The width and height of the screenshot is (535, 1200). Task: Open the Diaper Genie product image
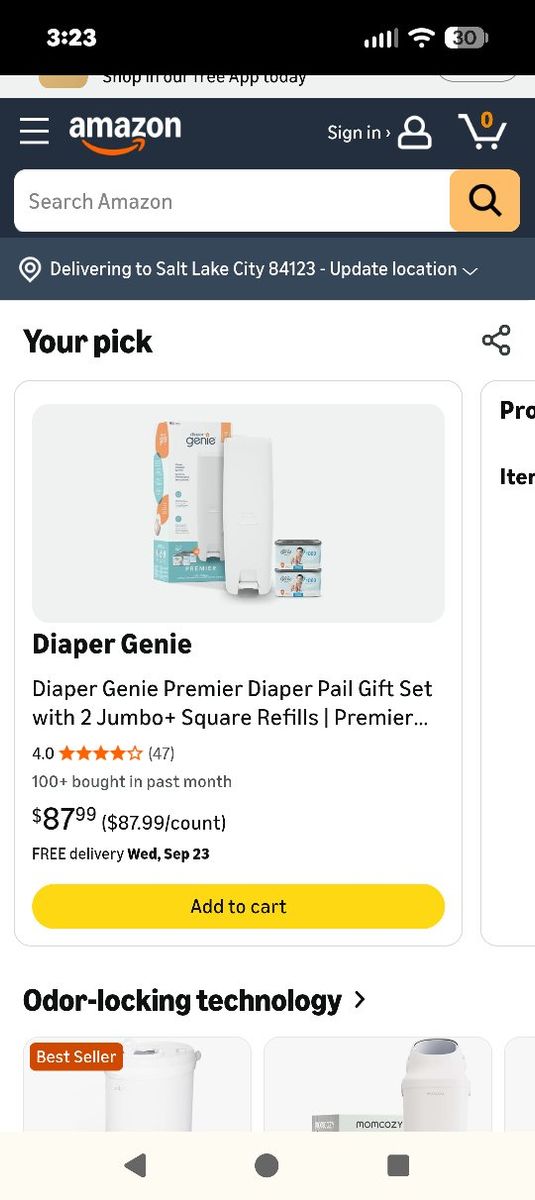click(x=238, y=513)
